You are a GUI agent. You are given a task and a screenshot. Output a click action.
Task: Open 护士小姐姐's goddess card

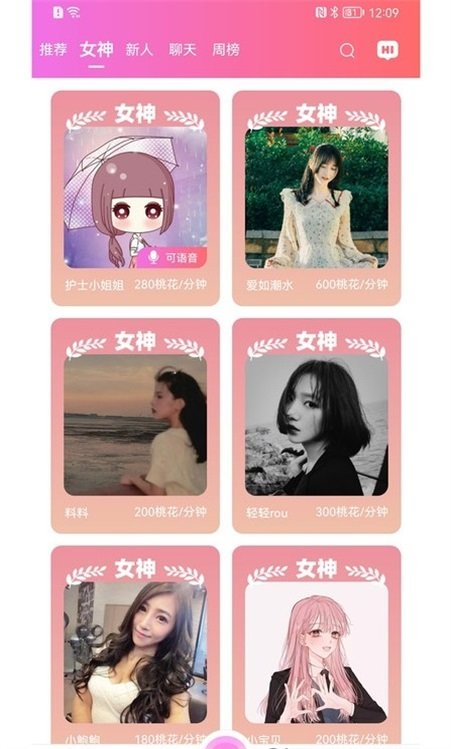coord(135,198)
